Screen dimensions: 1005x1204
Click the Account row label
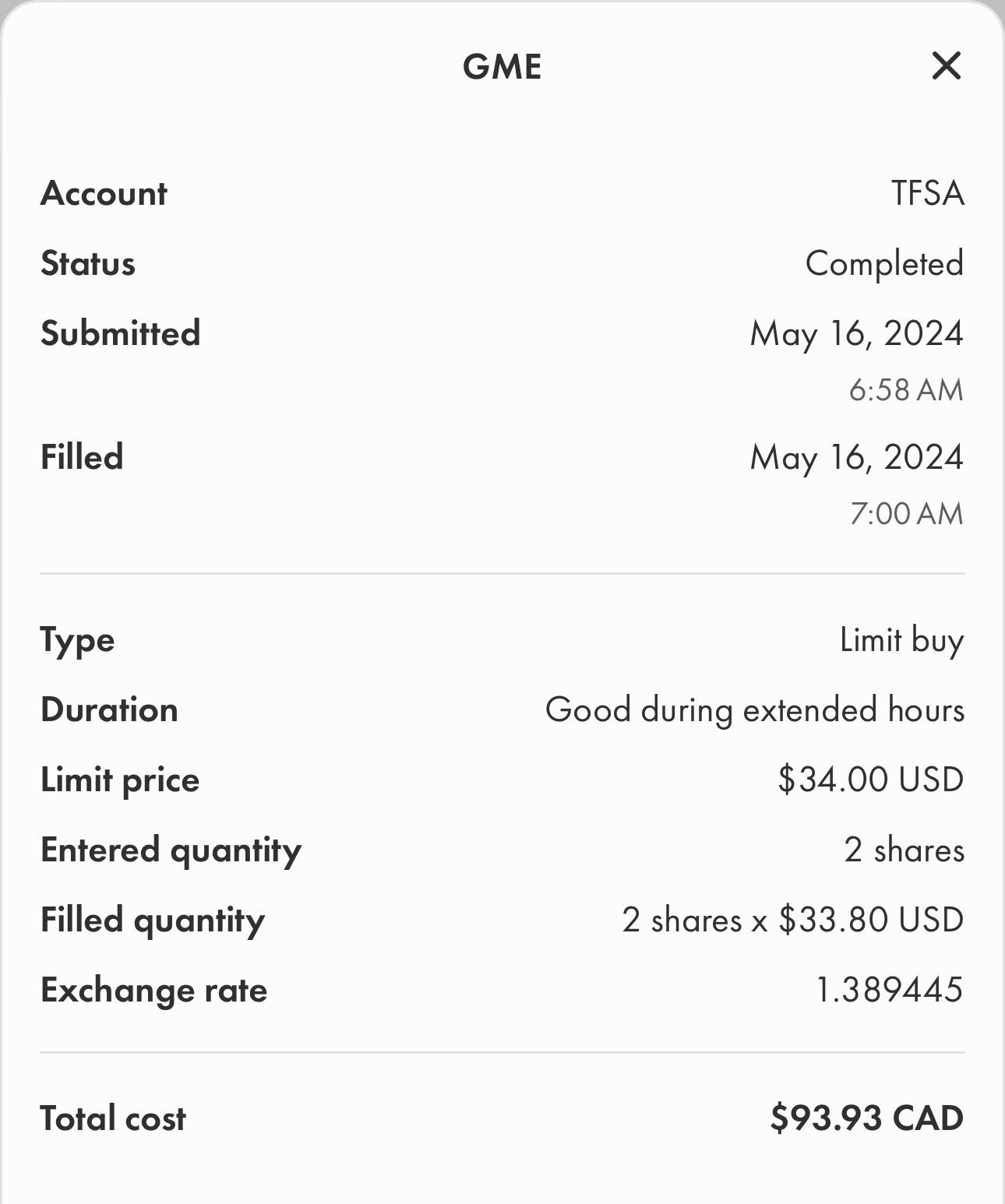point(104,194)
